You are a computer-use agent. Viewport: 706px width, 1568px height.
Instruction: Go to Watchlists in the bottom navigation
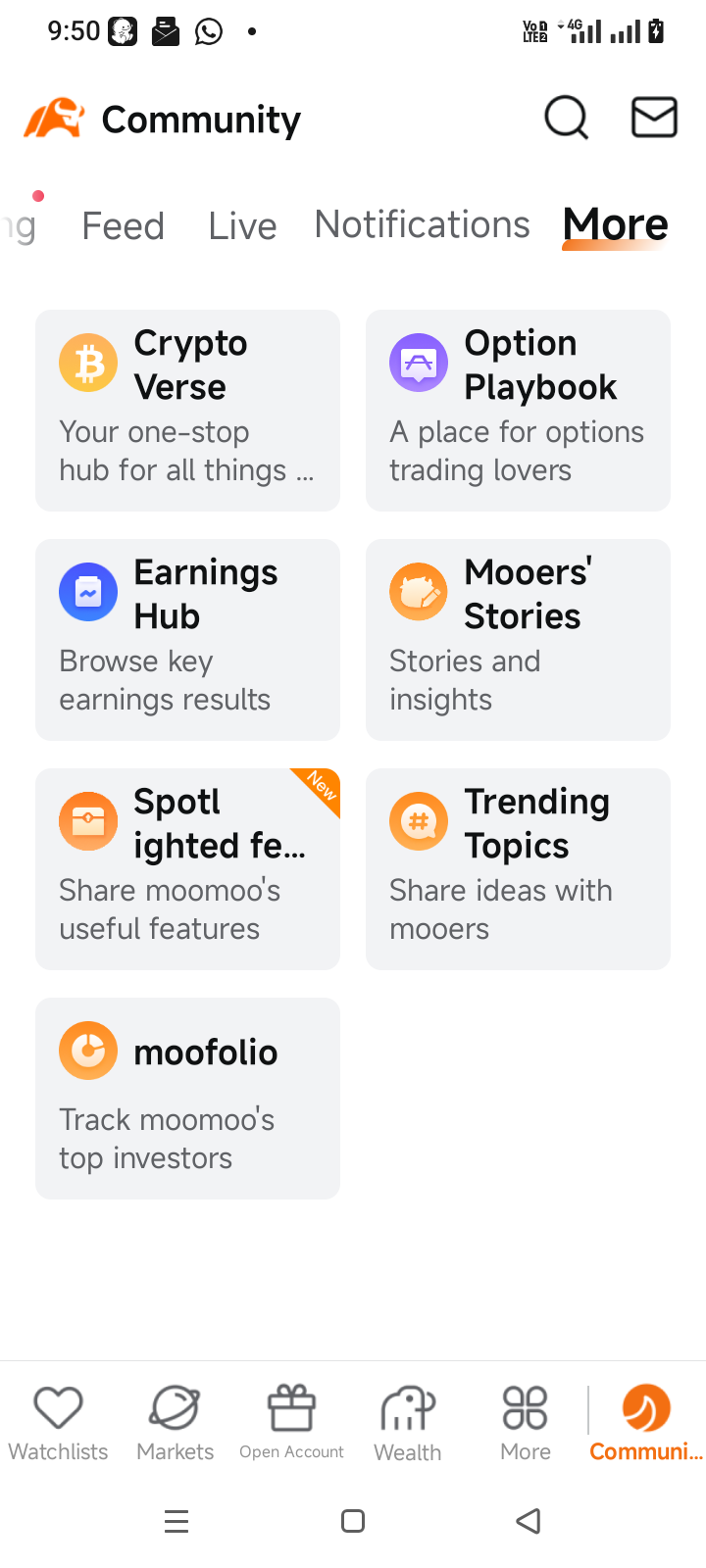click(x=58, y=1423)
